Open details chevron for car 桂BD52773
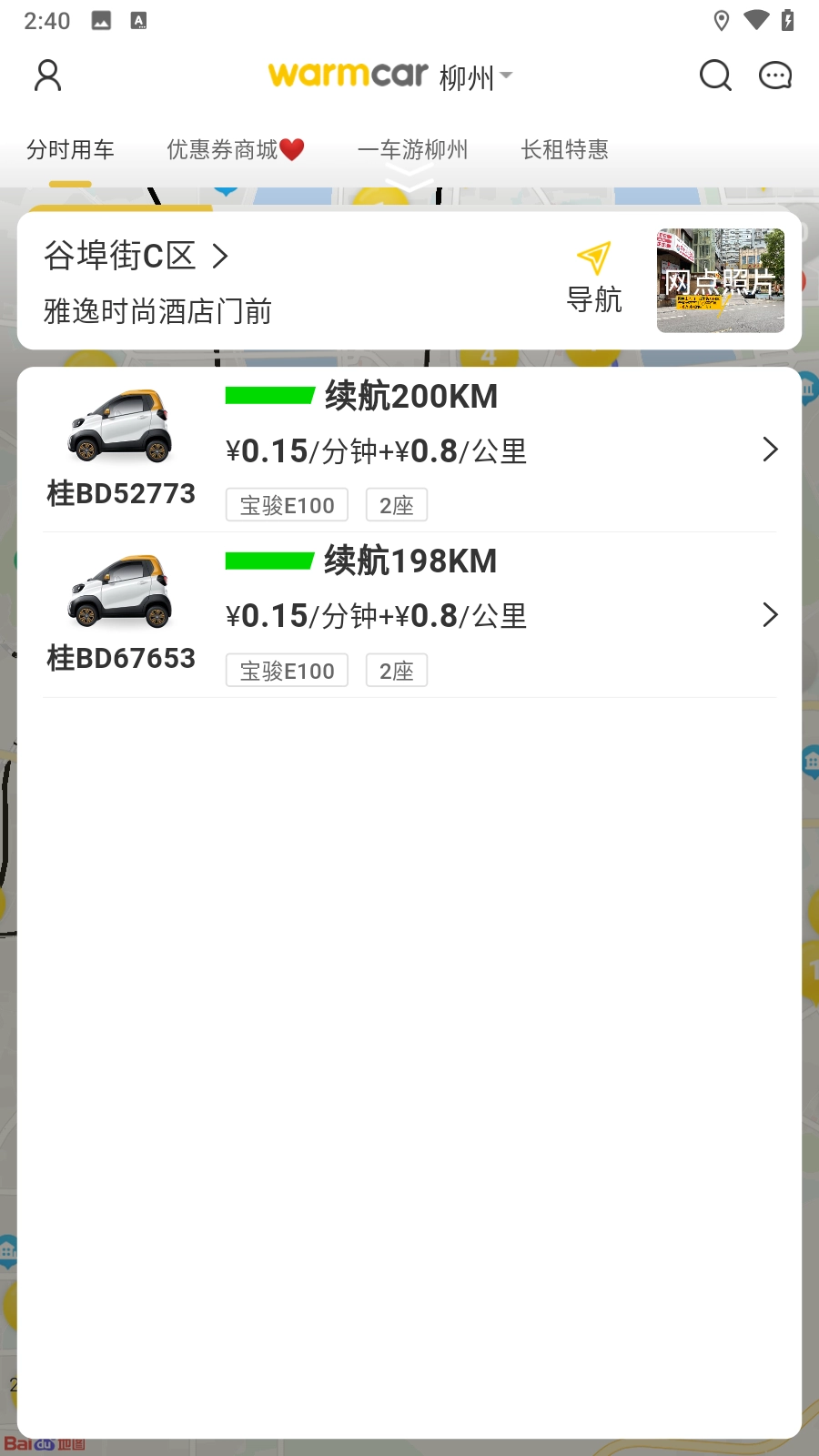The width and height of the screenshot is (819, 1456). pos(770,450)
